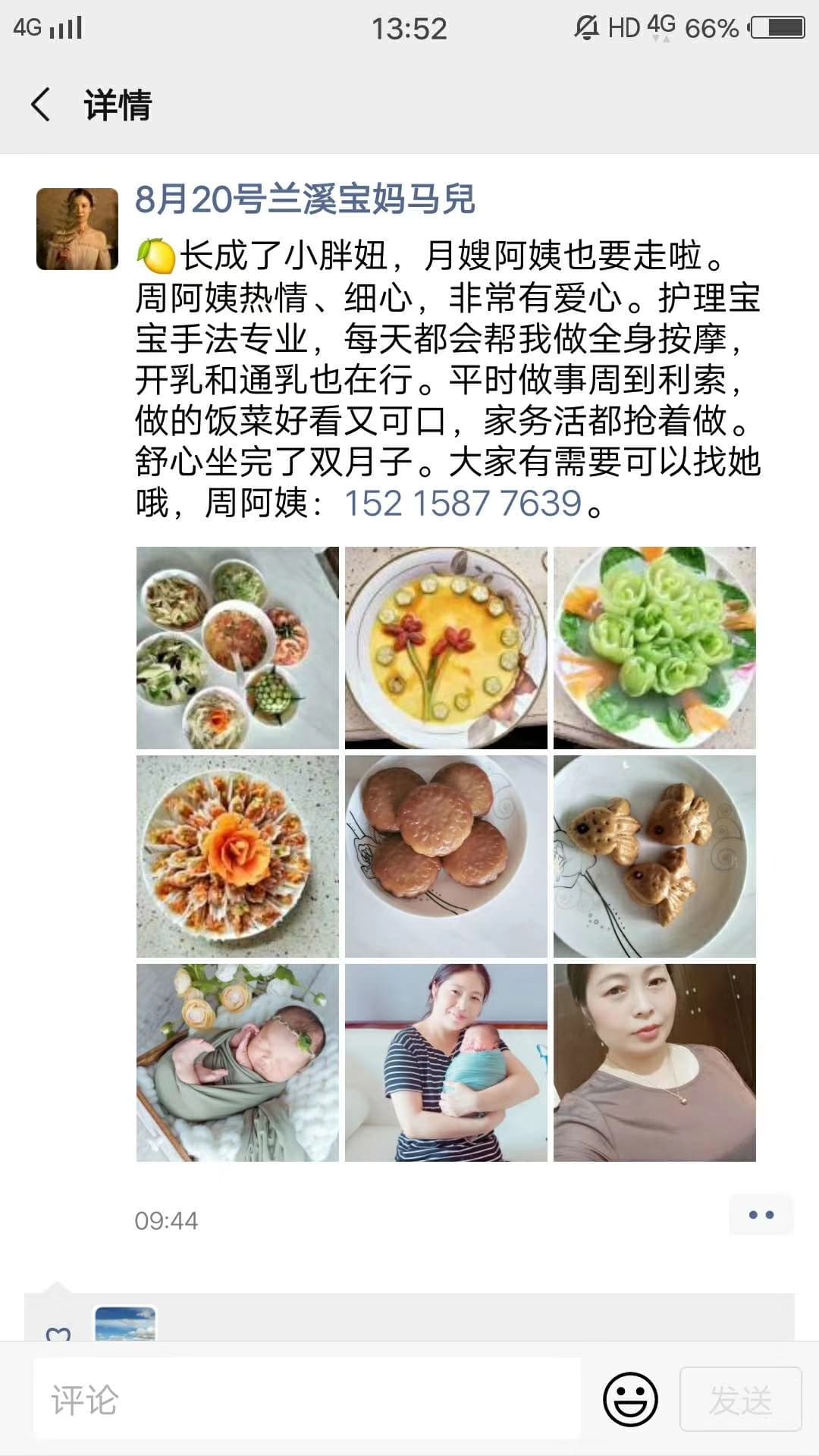
Task: Open the orange flower platter photo
Action: (237, 856)
